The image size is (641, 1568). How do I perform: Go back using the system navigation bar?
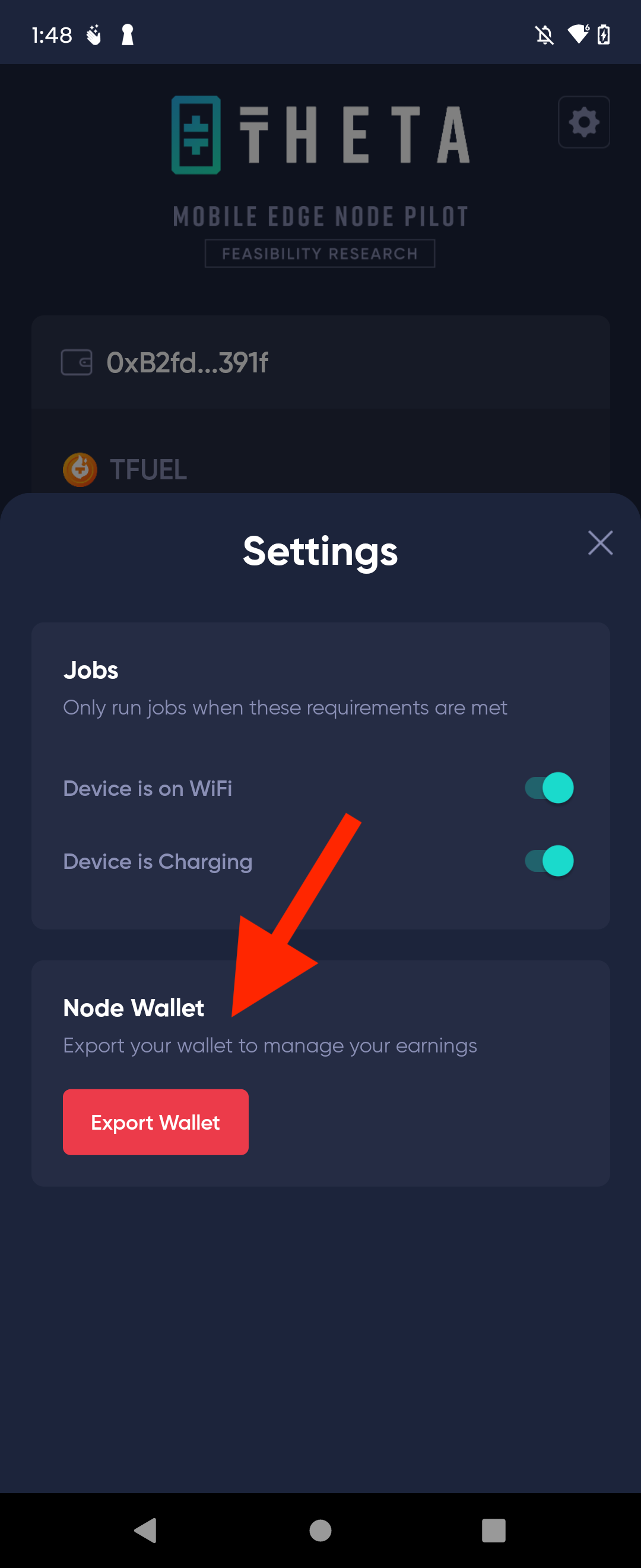(x=146, y=1529)
